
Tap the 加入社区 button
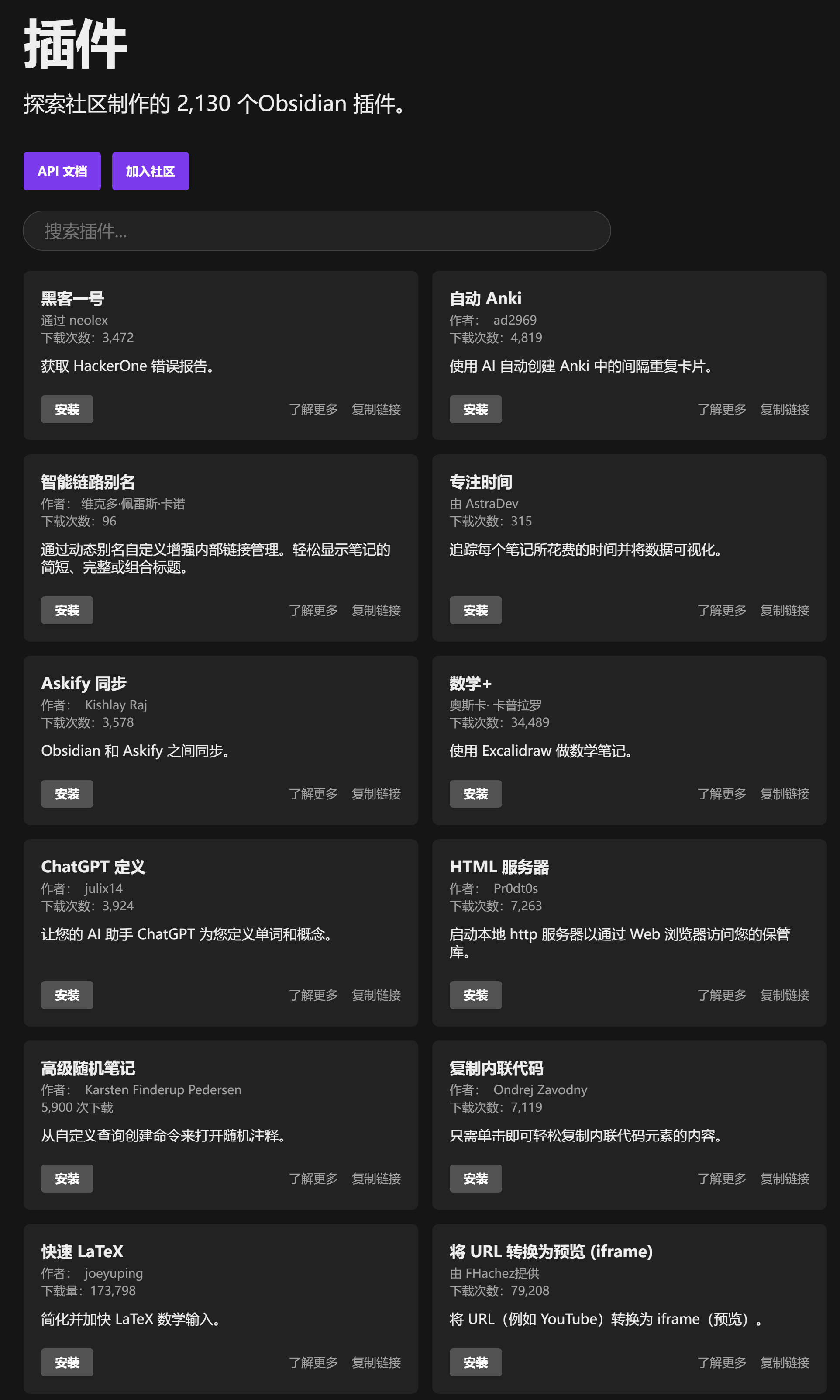pos(150,171)
